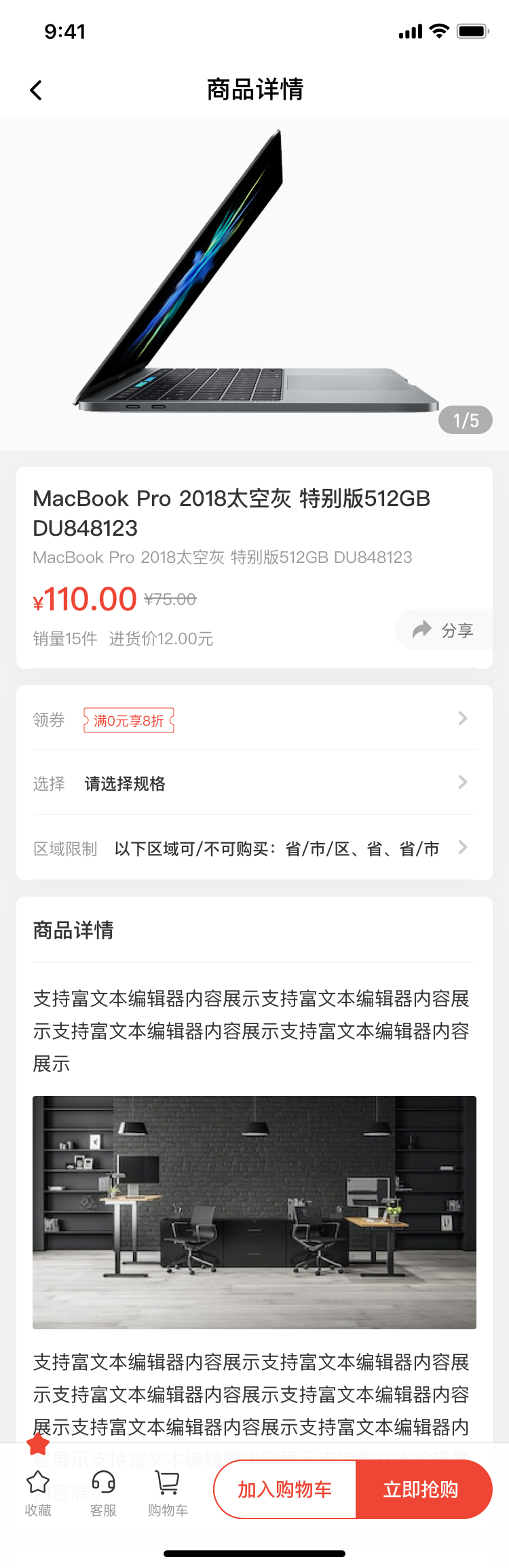Buy now with 立即抢购

point(422,1489)
